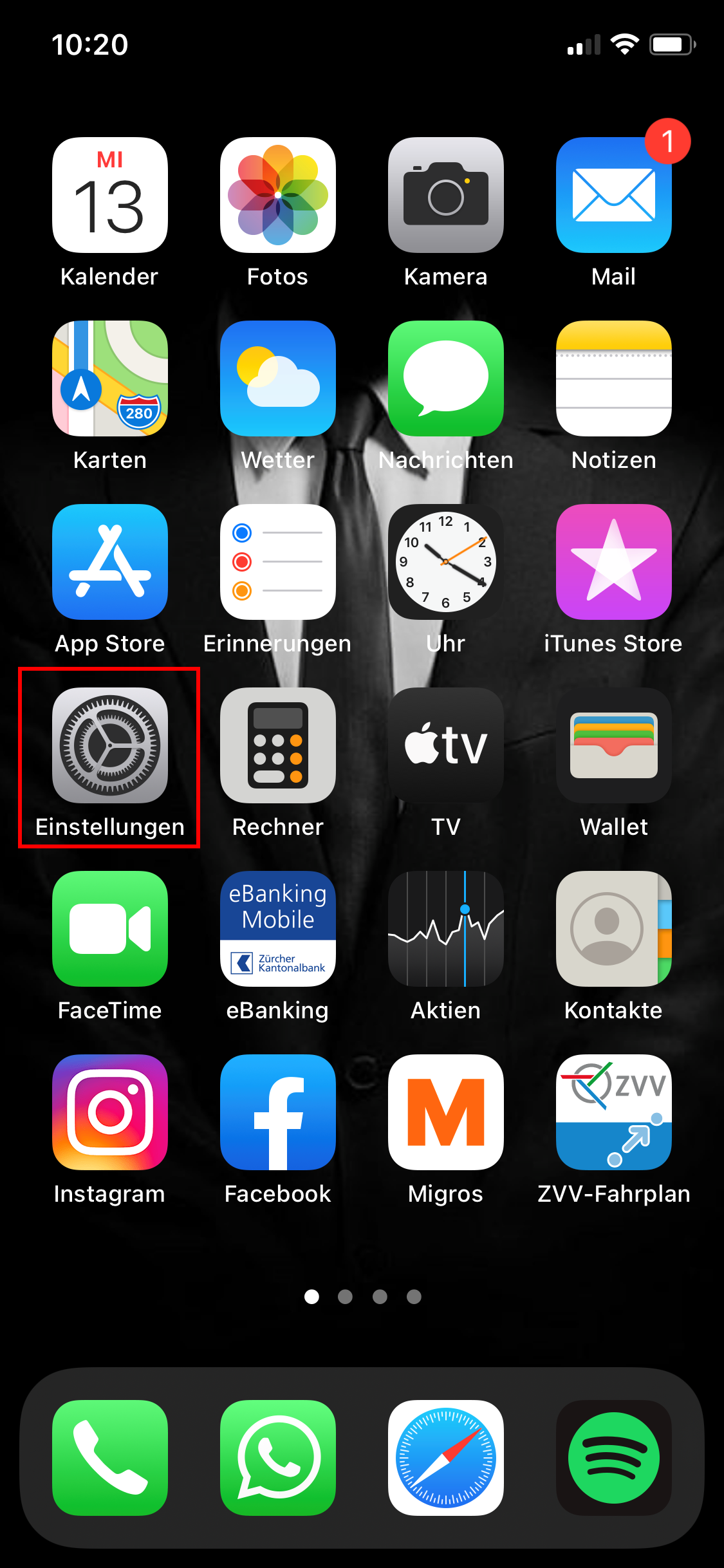Launch the Kalender app
This screenshot has width=724, height=1568.
tap(110, 195)
